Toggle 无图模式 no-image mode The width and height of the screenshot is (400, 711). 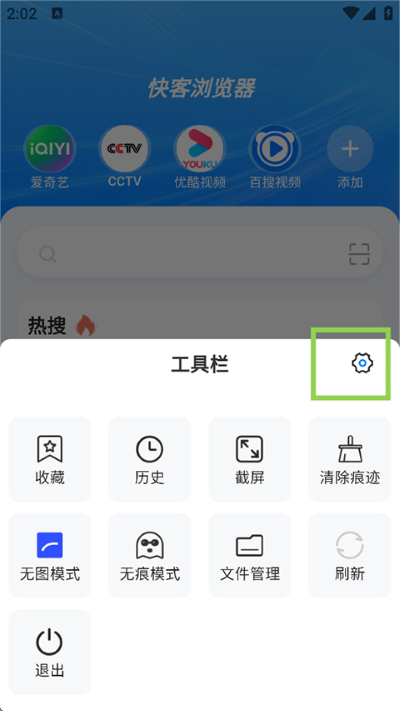[x=50, y=555]
